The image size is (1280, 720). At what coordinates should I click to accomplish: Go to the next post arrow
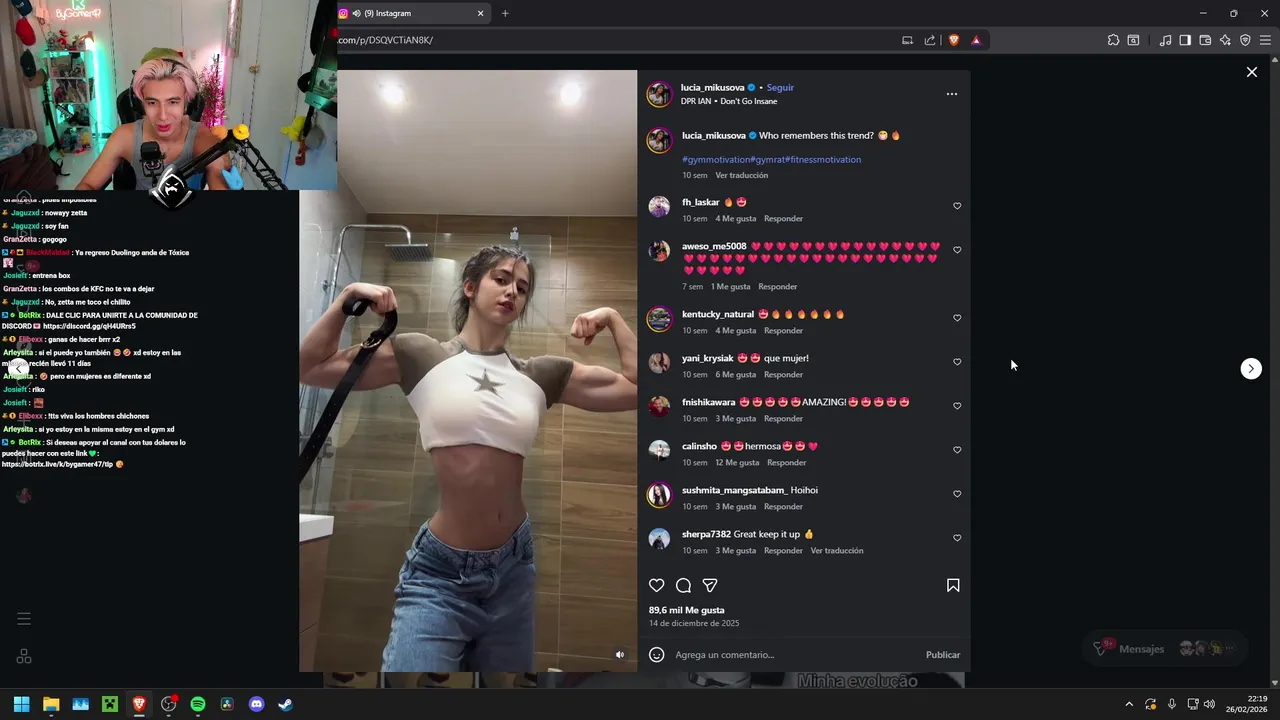pos(1251,368)
